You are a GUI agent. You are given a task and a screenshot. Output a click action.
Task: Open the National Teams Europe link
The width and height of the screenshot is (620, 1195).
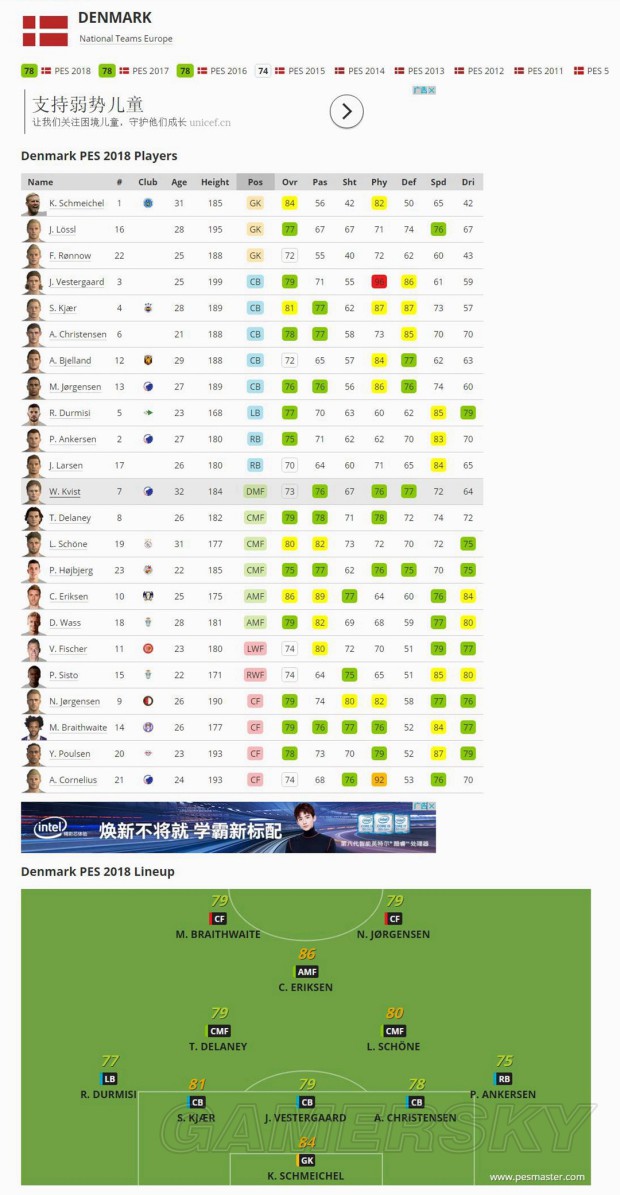[x=126, y=39]
